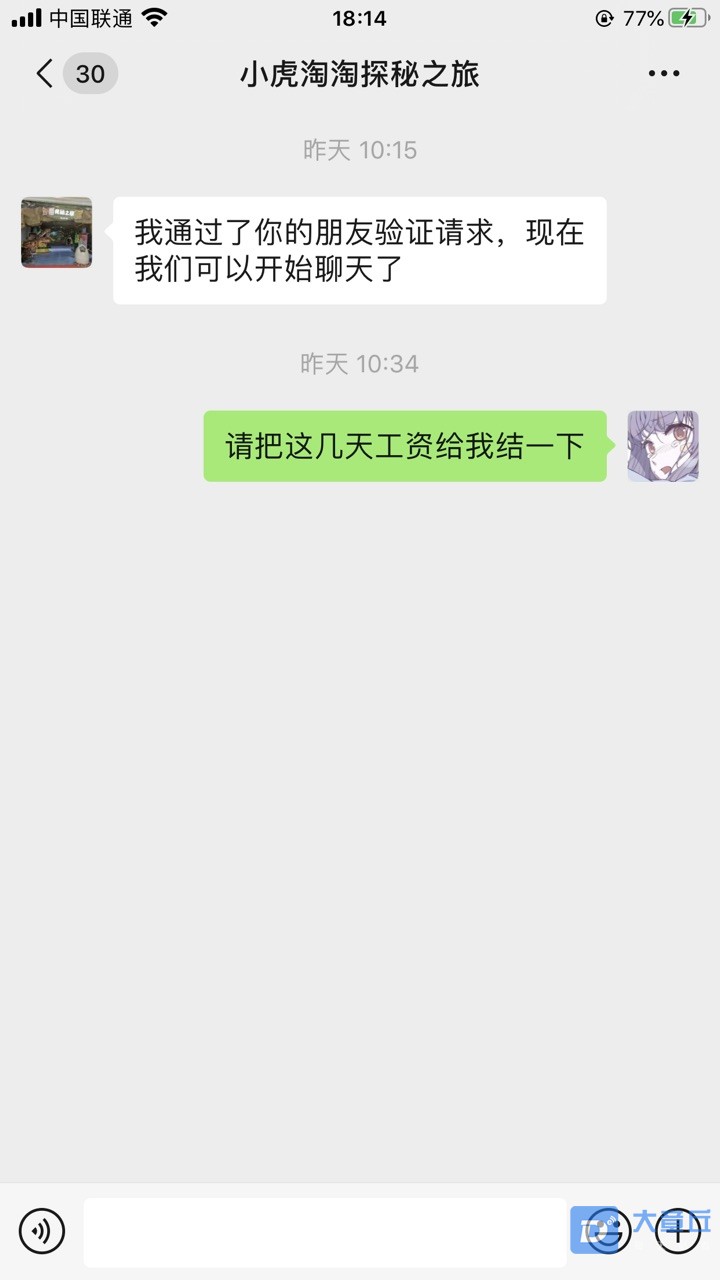Go back to the chat list
The image size is (720, 1280).
tap(45, 74)
